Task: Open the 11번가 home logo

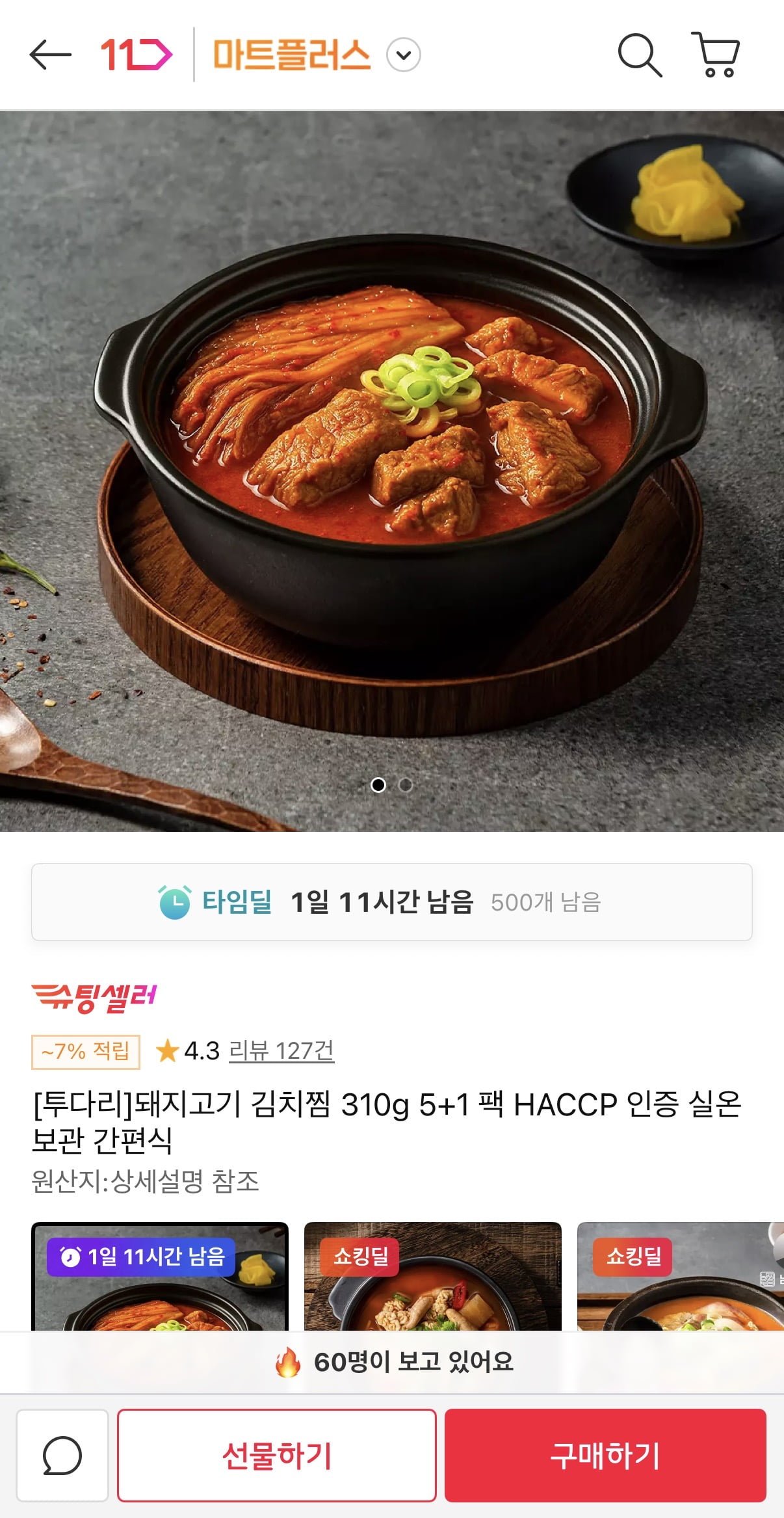Action: pyautogui.click(x=136, y=55)
